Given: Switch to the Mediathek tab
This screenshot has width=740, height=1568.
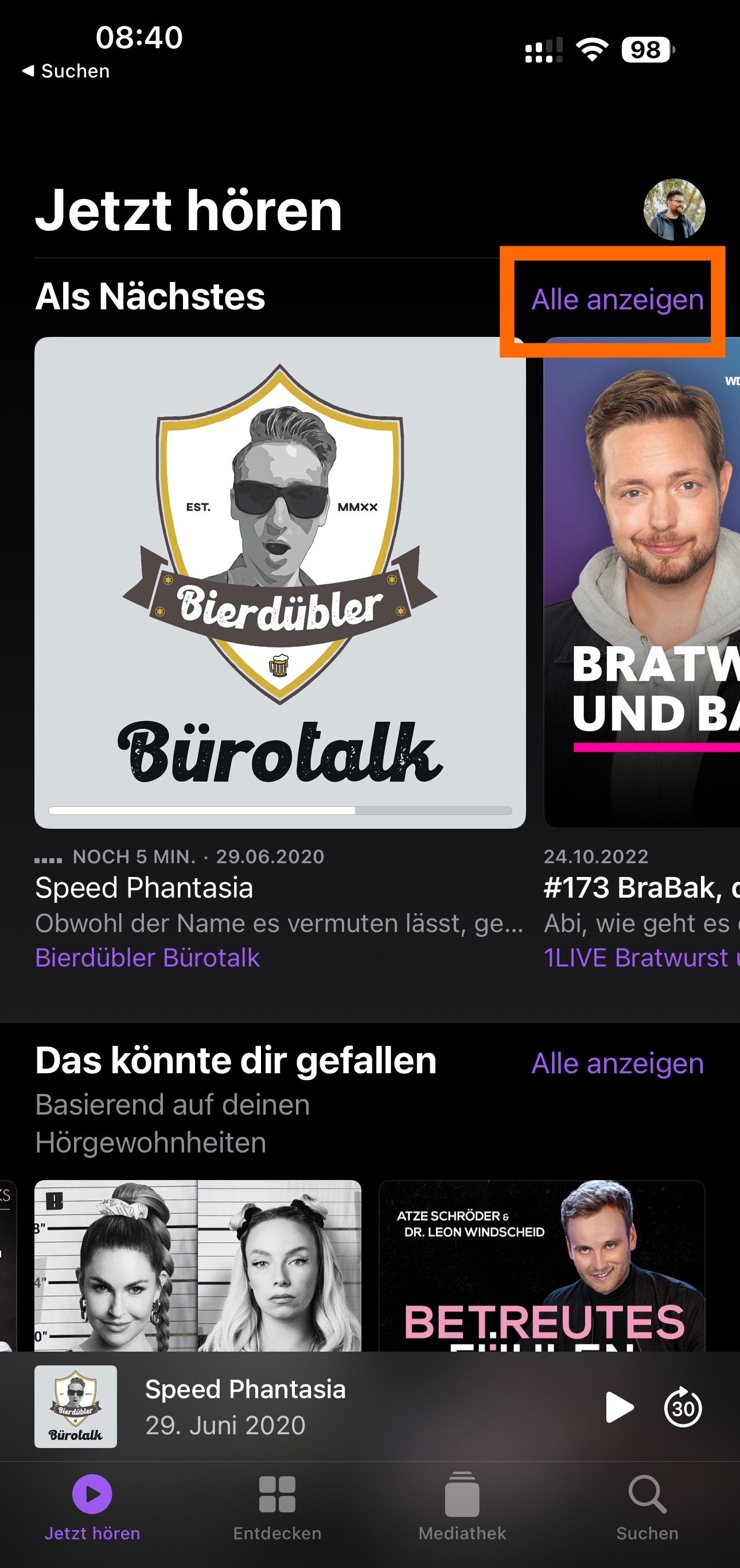Looking at the screenshot, I should (462, 1506).
